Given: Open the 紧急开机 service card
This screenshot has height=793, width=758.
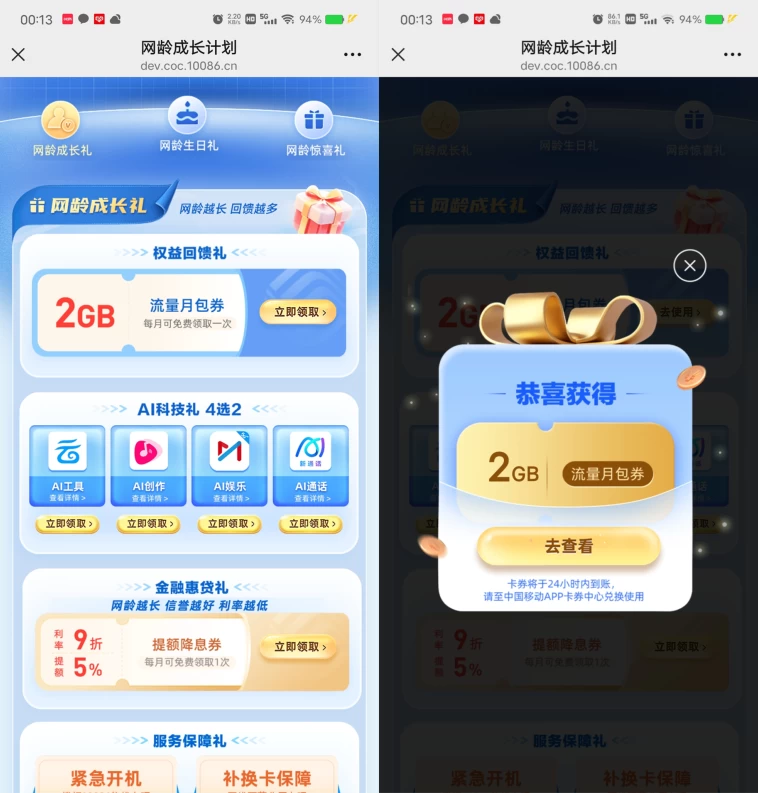Looking at the screenshot, I should pos(105,778).
